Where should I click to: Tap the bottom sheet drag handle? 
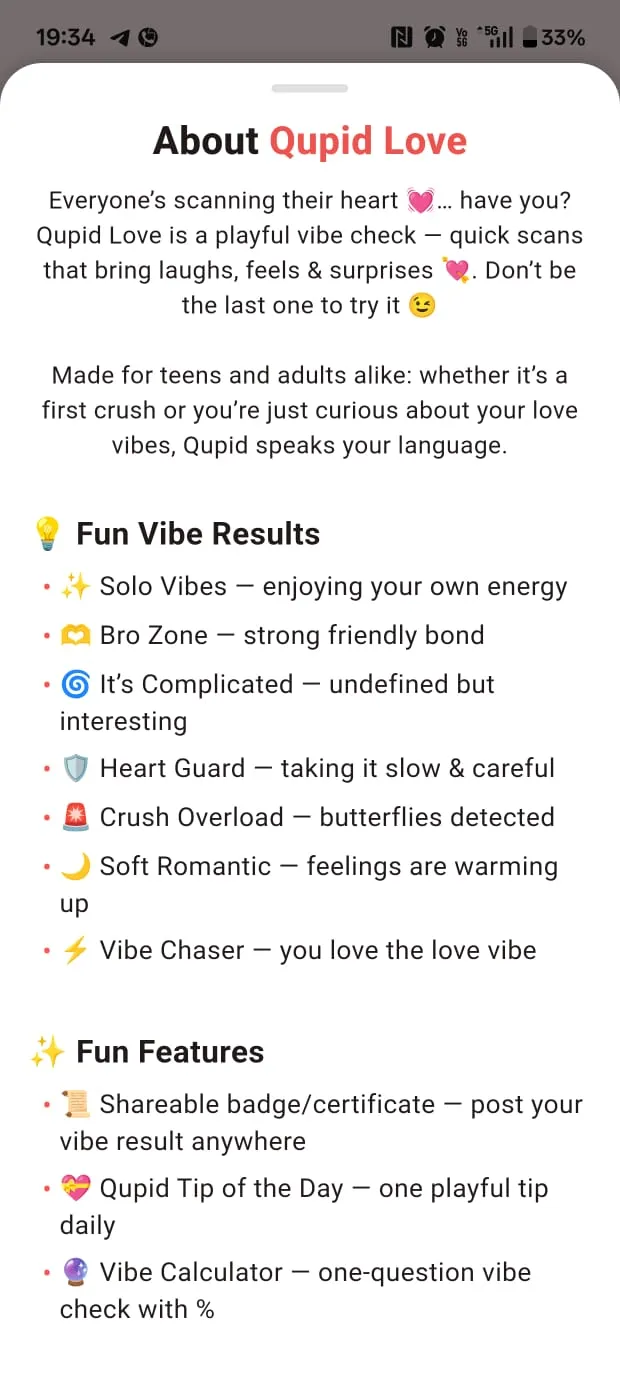pyautogui.click(x=310, y=88)
